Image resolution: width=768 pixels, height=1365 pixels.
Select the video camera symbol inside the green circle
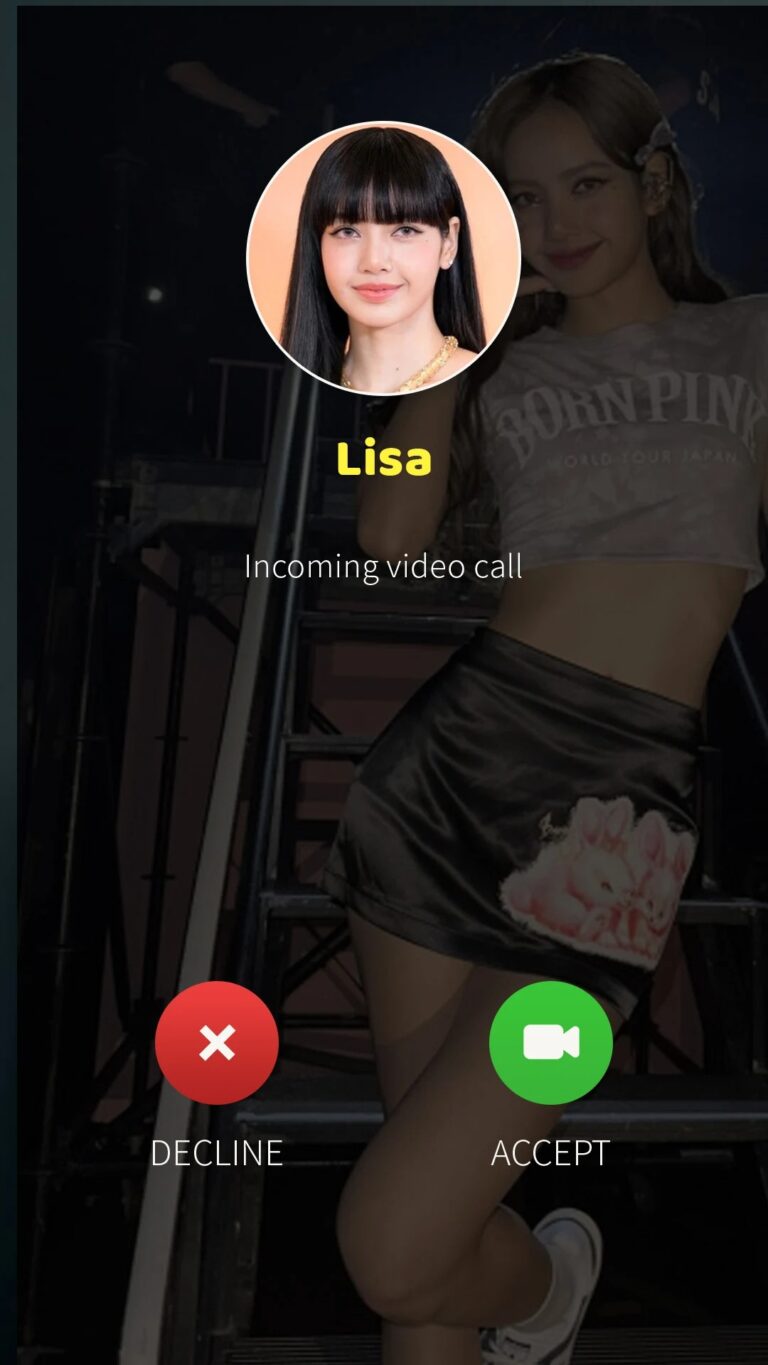tap(551, 1042)
